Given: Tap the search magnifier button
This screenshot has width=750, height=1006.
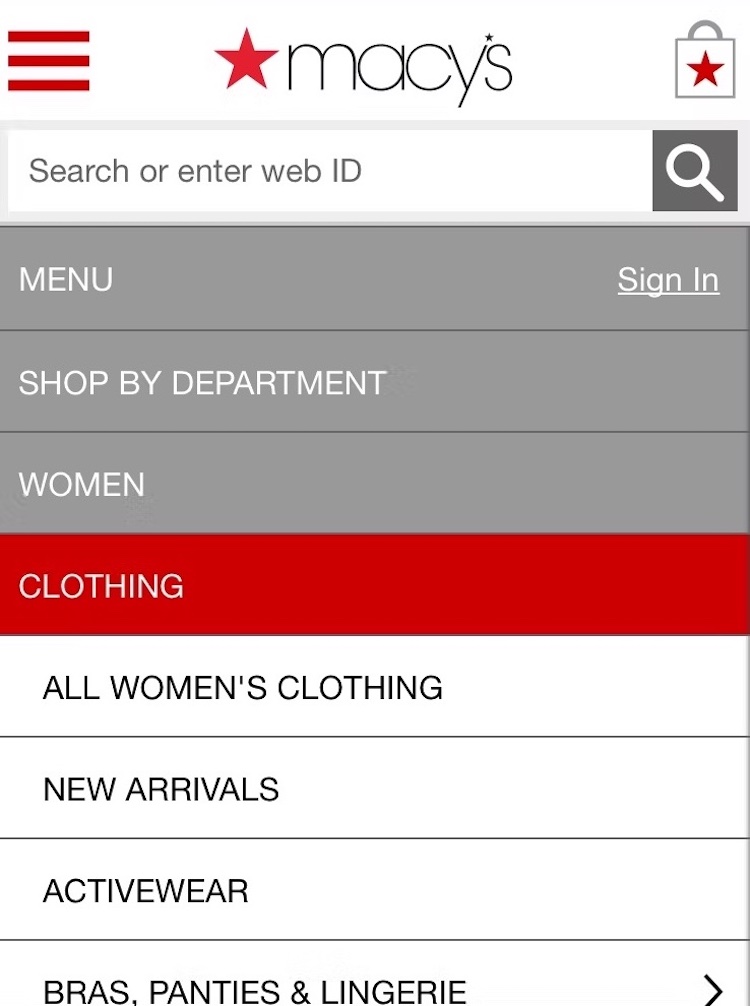Looking at the screenshot, I should (695, 171).
